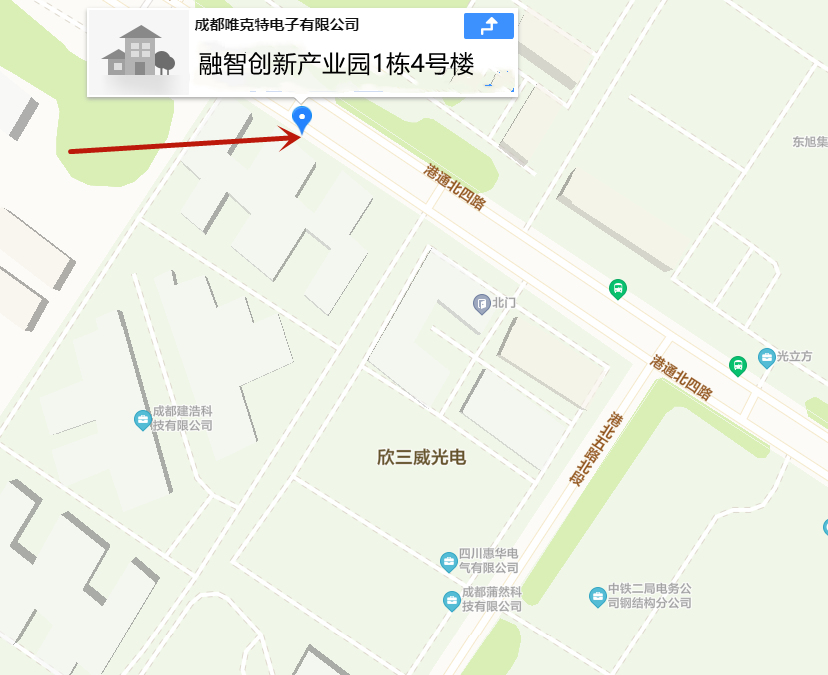Select the 成都建浩科技有限公司 marker

142,418
